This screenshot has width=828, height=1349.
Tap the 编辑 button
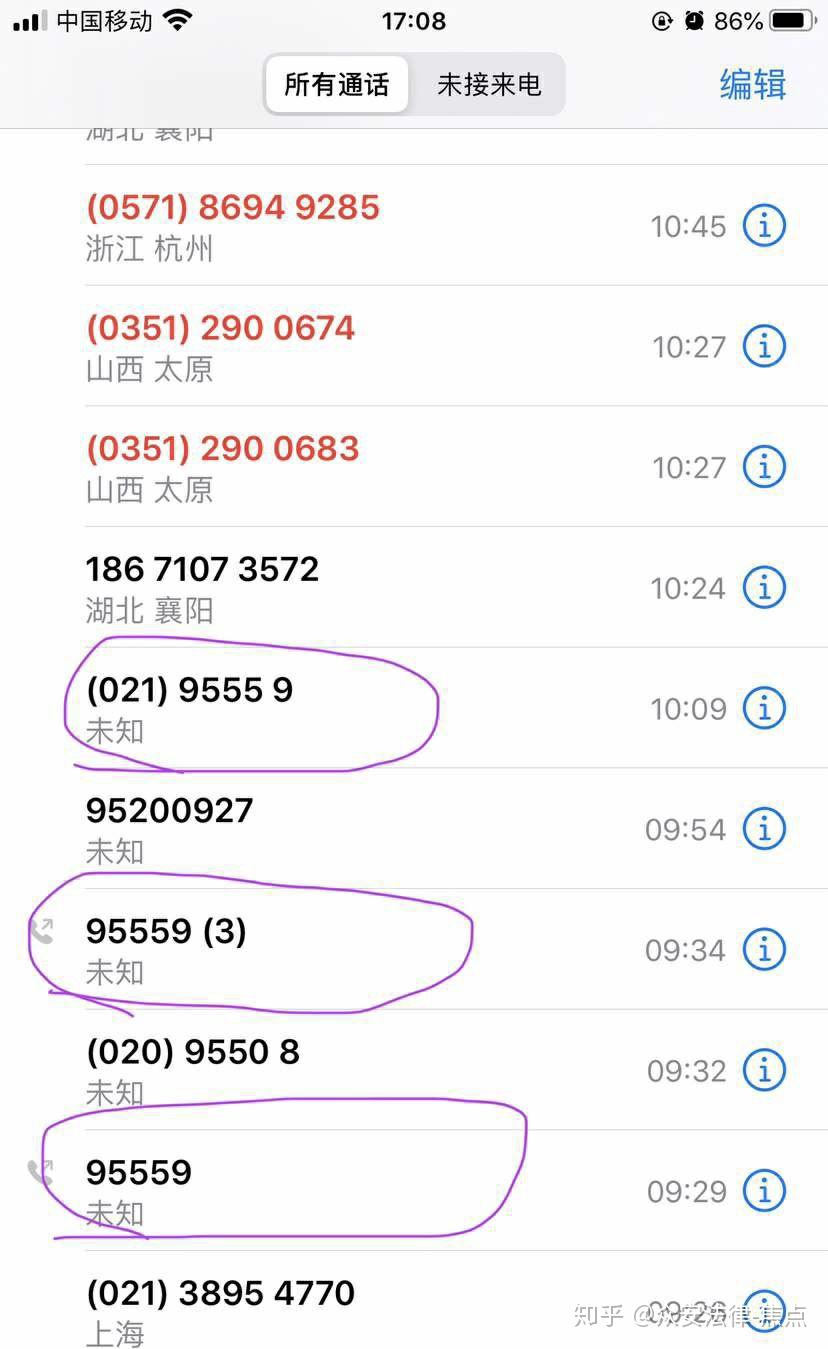tap(752, 84)
